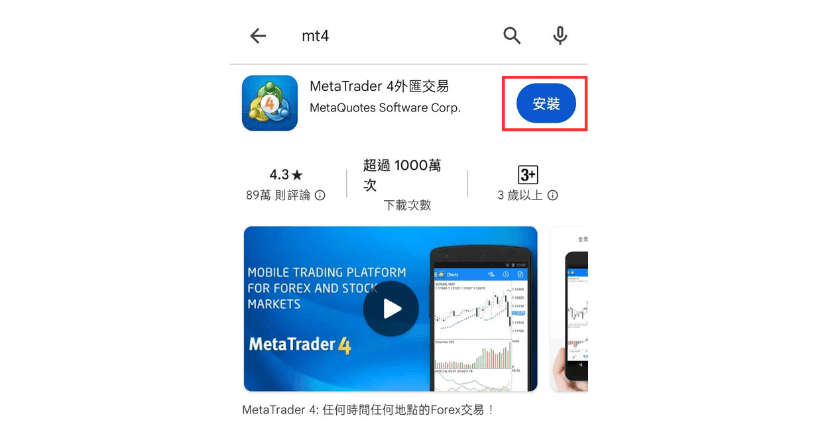Open the info icon next to 89萬 則評論

pos(320,196)
